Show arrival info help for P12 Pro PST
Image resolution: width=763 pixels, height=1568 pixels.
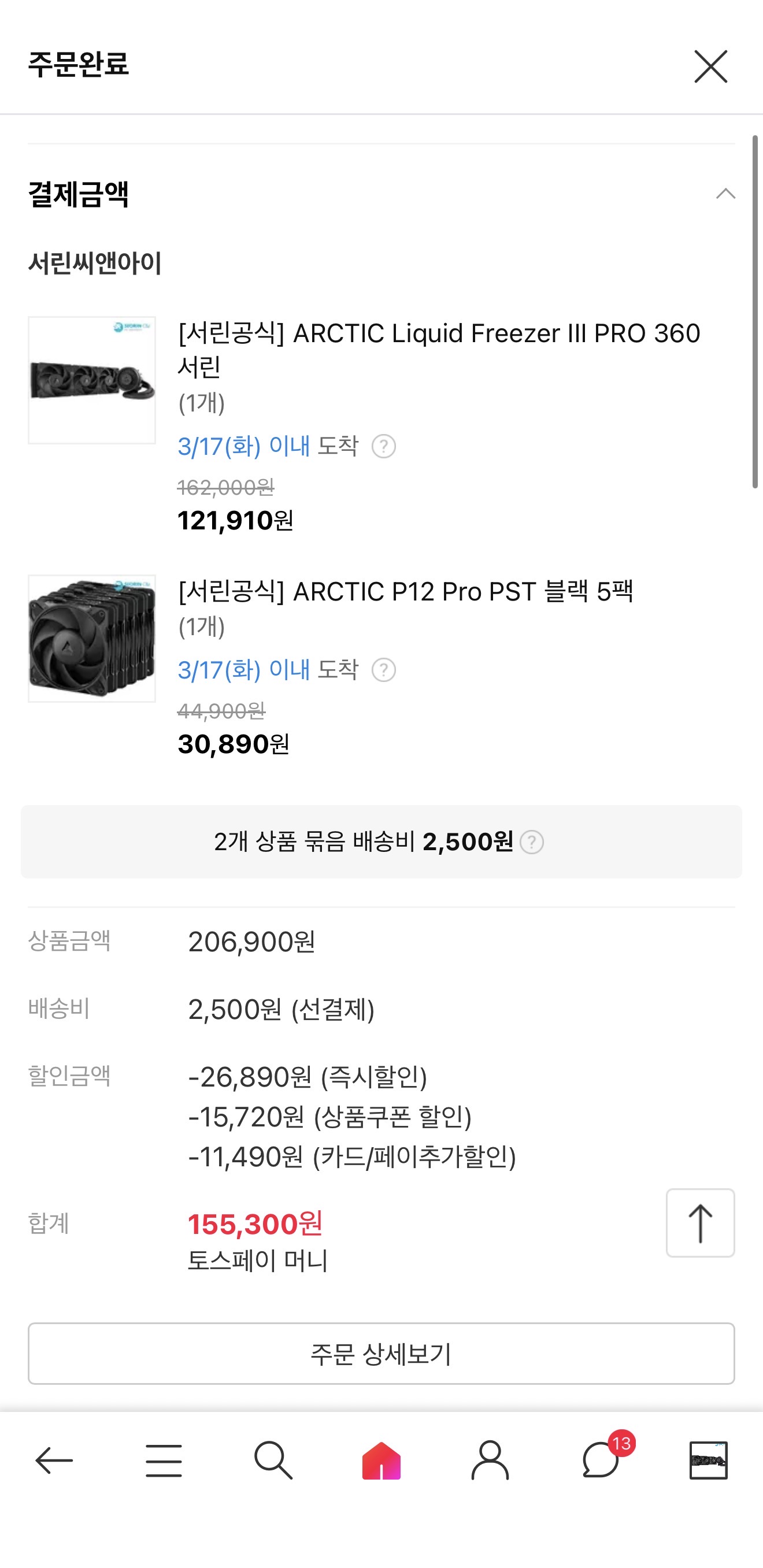384,670
